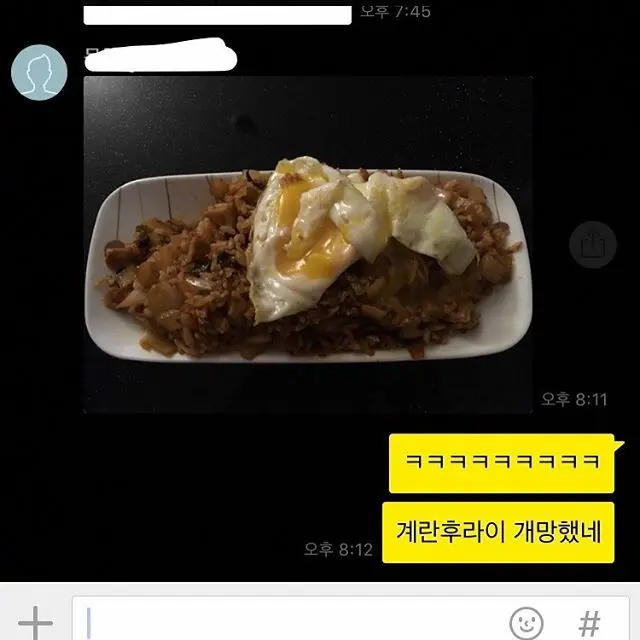Focus the message input field
Screen dimensions: 640x640
(290, 621)
